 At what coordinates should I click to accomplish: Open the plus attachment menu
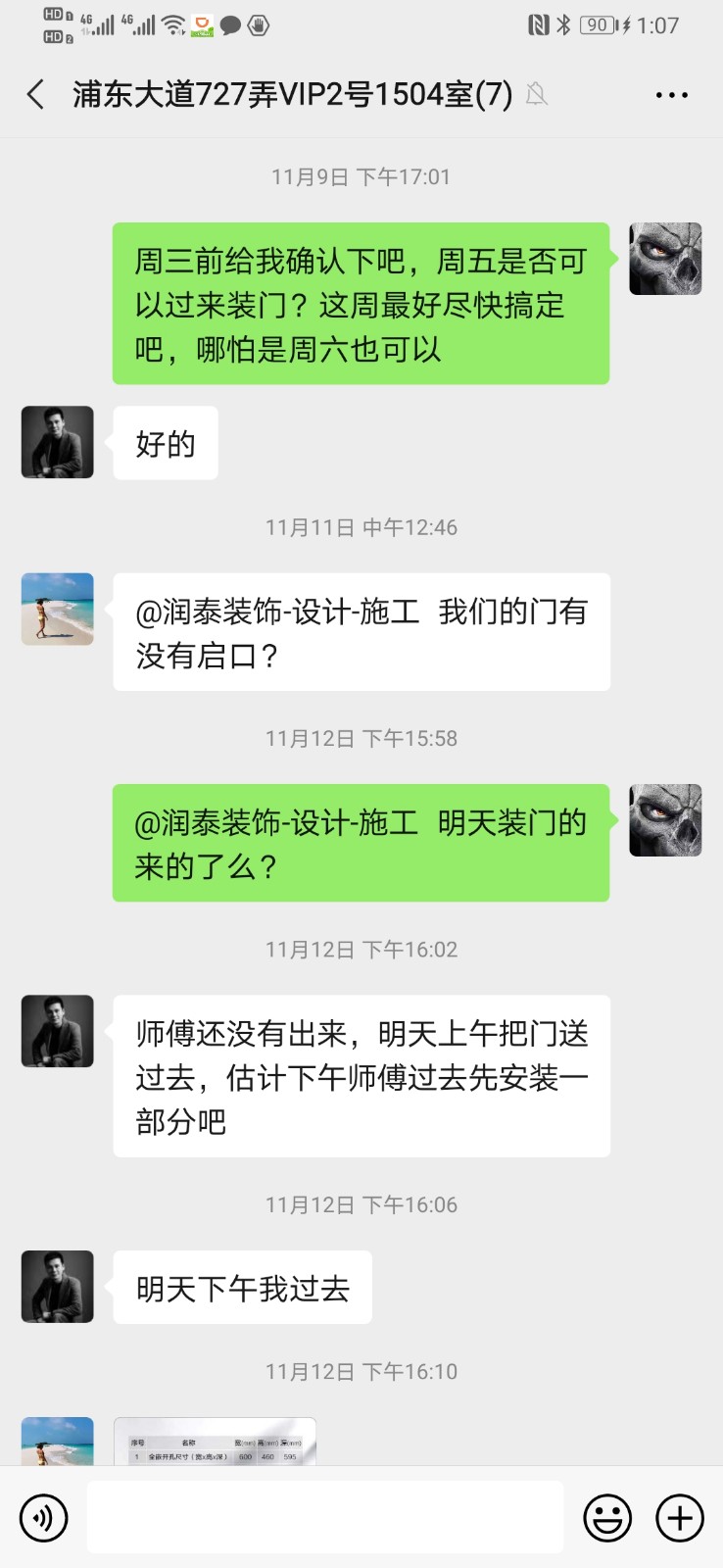pos(680,1518)
